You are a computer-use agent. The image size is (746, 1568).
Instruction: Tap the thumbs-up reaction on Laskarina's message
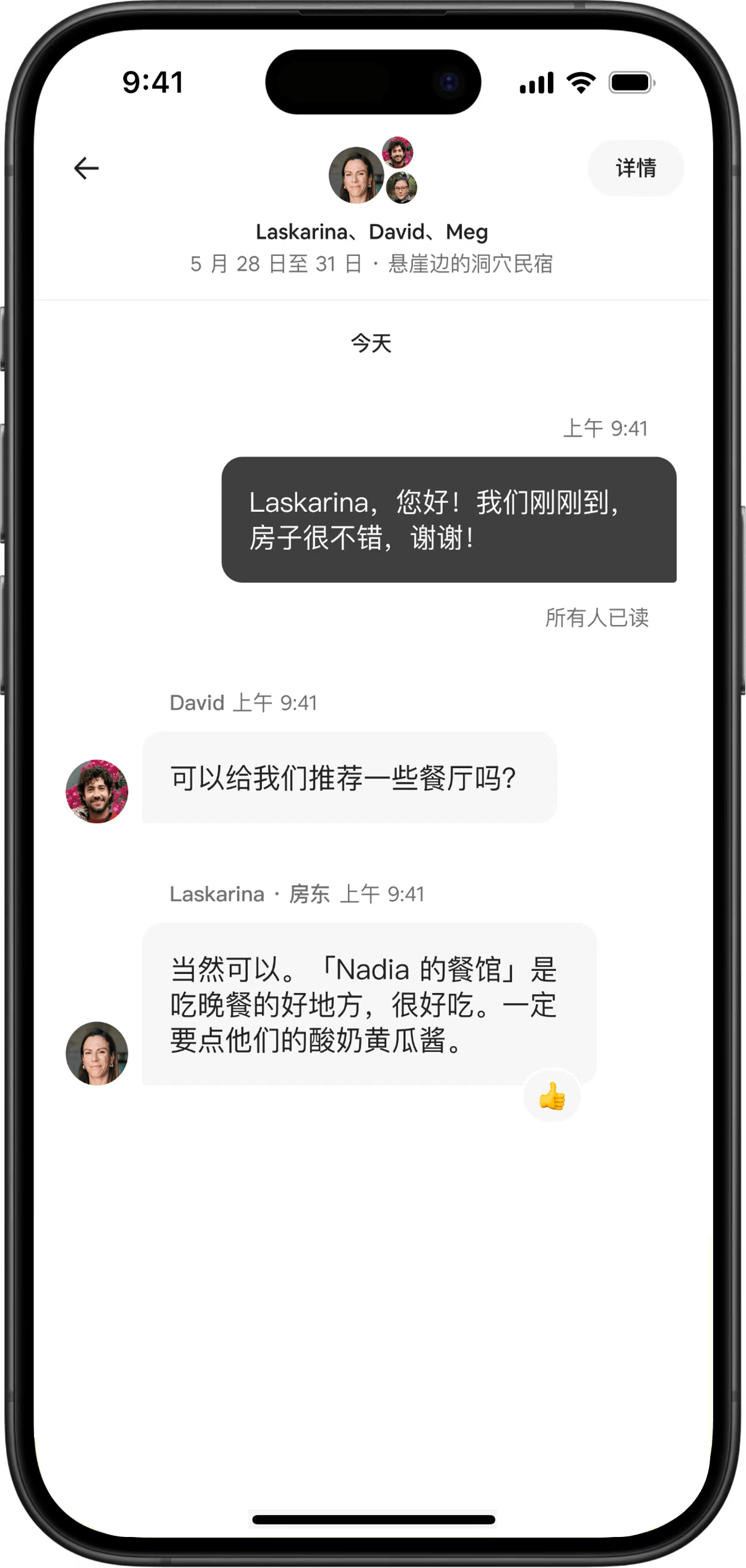[x=551, y=1097]
